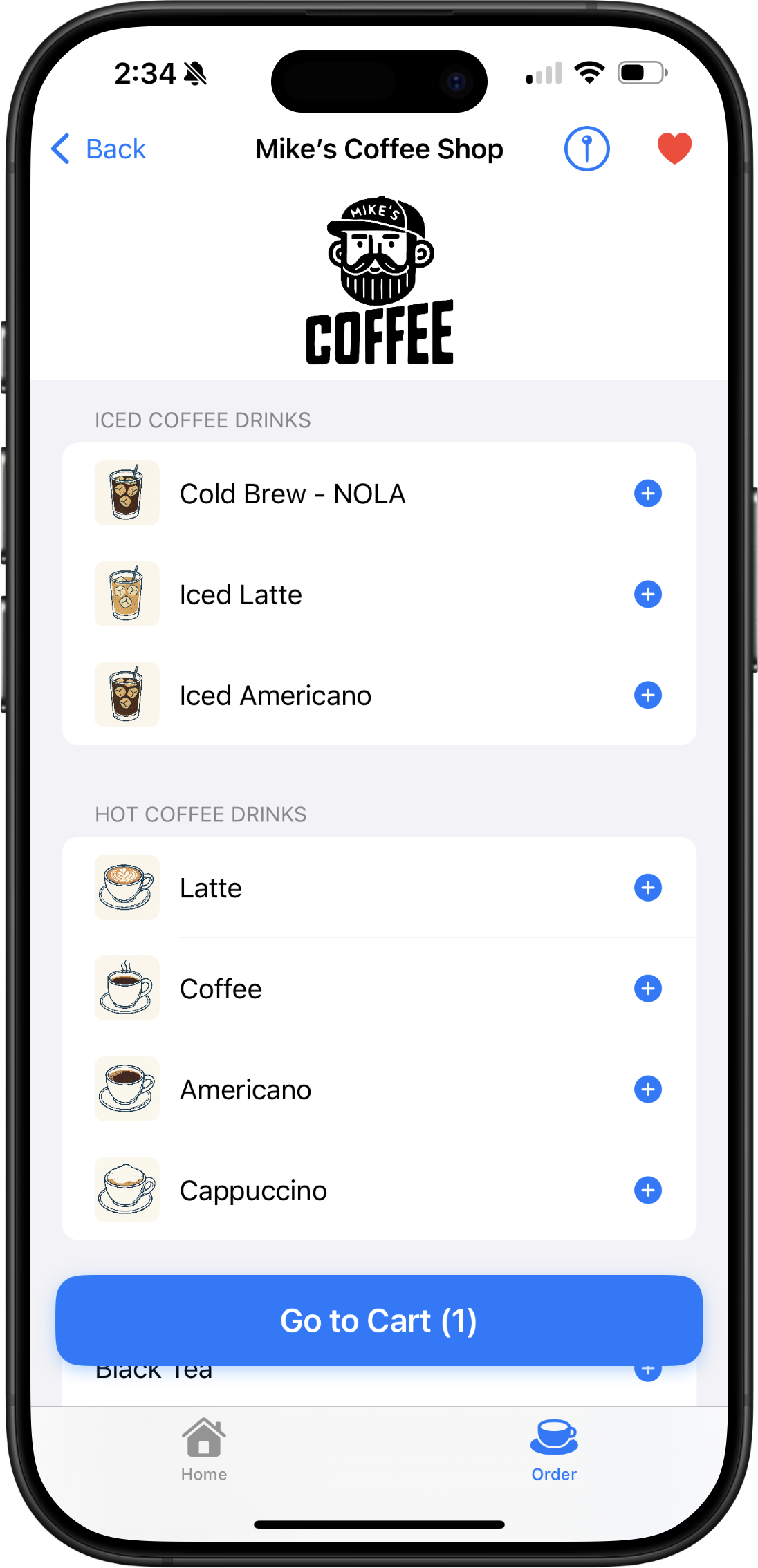The width and height of the screenshot is (758, 1568).
Task: Add Cold Brew - NOLA to cart
Action: click(647, 493)
